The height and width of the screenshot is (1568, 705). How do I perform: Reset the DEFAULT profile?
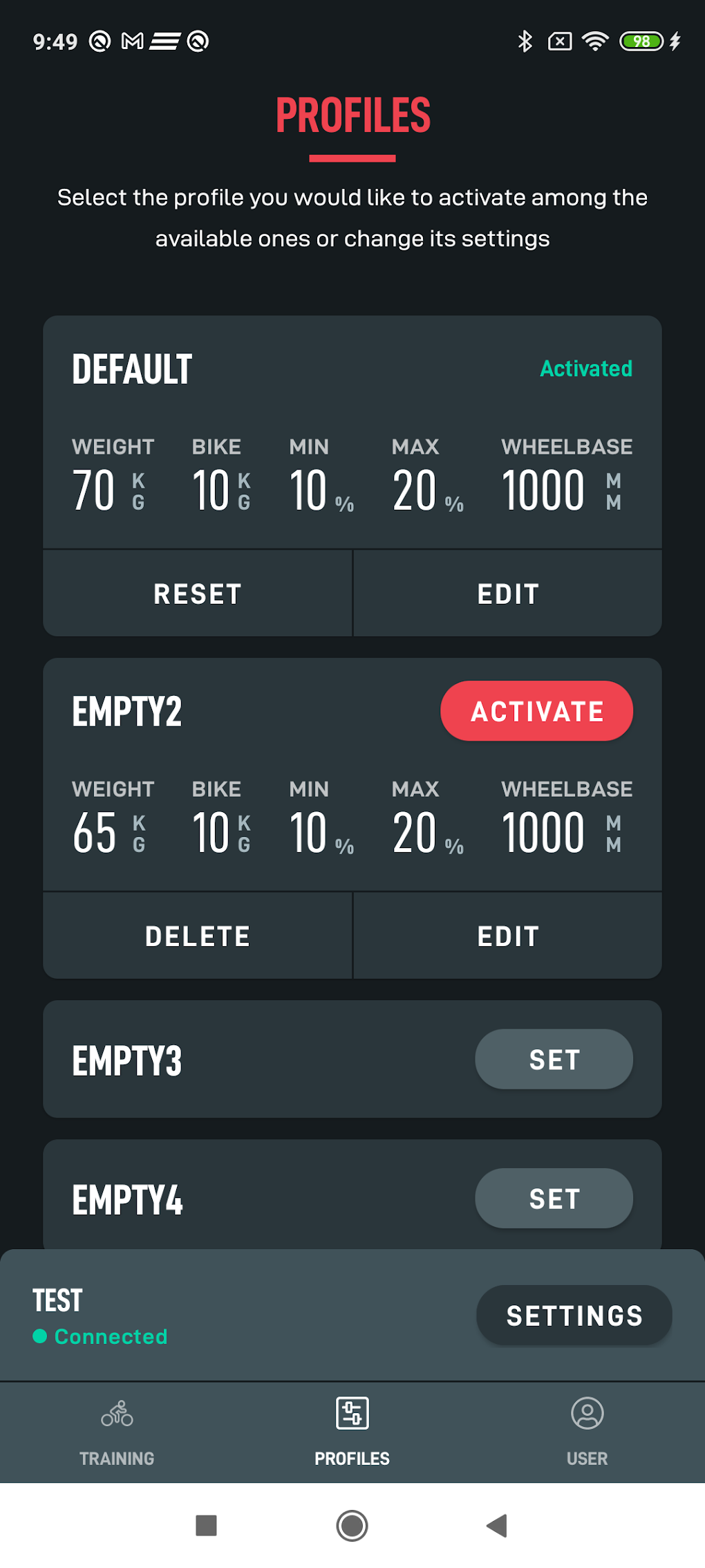[x=198, y=593]
